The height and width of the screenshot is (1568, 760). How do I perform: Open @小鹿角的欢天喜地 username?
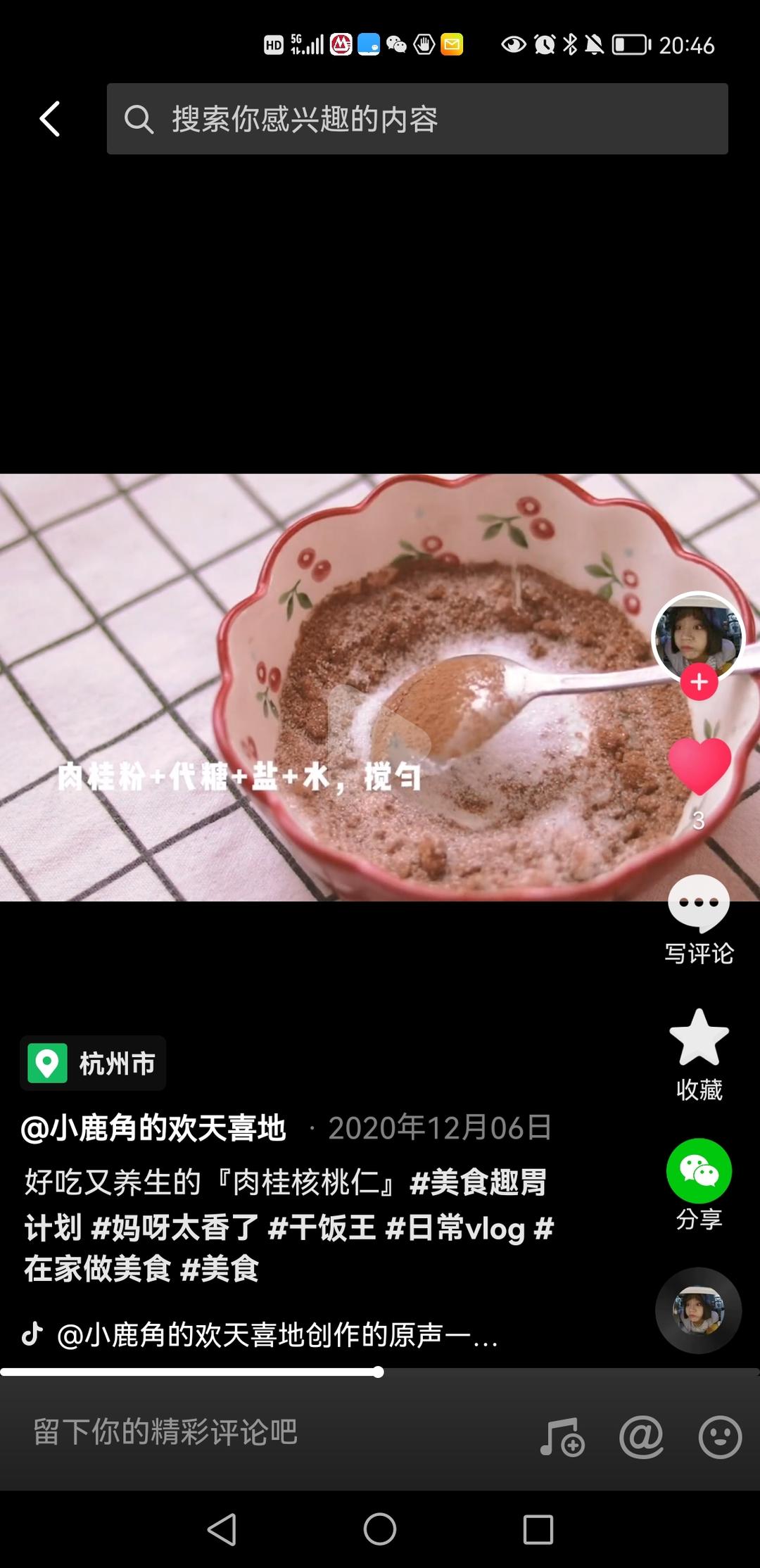tap(153, 1127)
